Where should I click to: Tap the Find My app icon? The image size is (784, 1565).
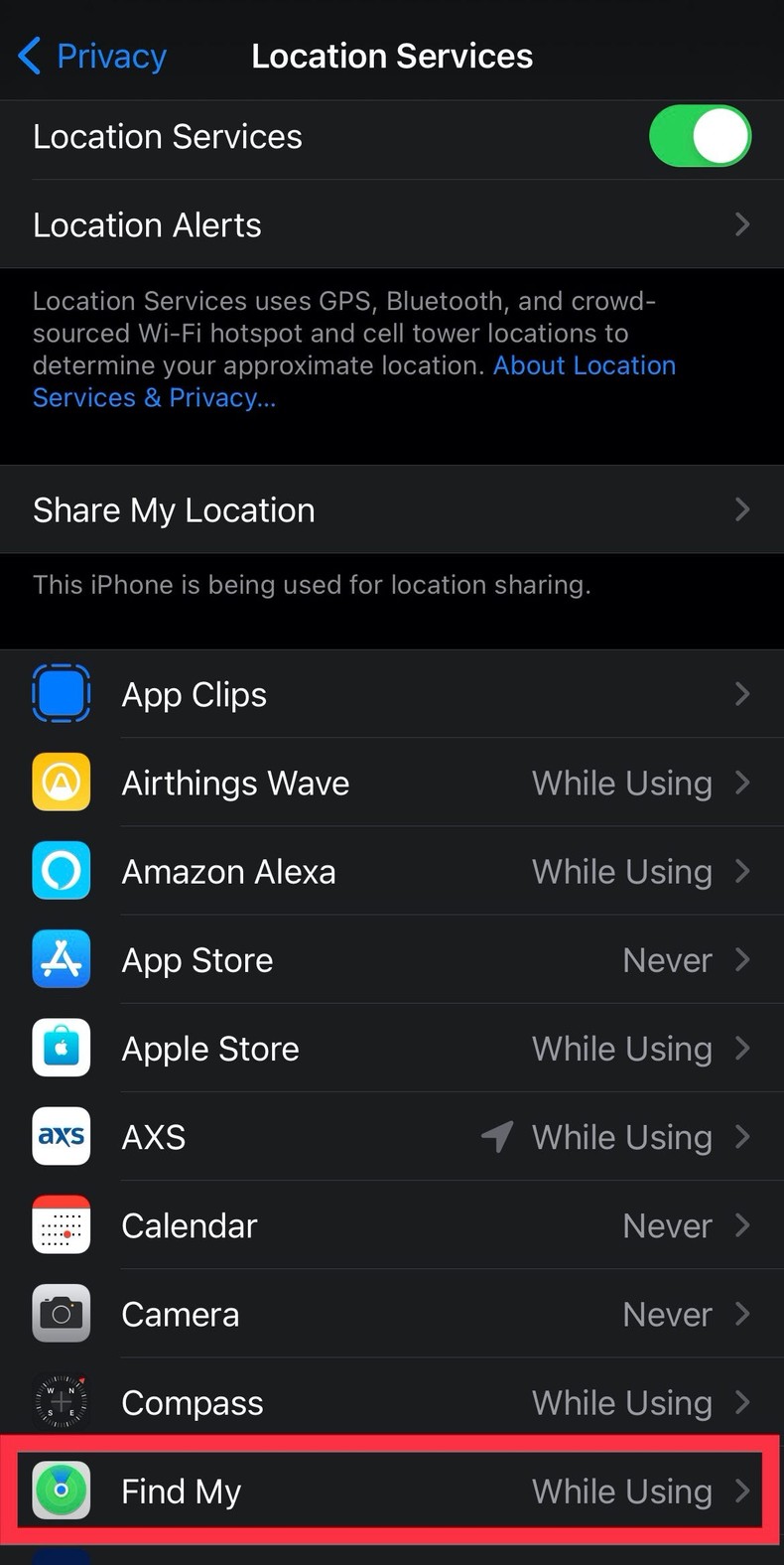(61, 1490)
